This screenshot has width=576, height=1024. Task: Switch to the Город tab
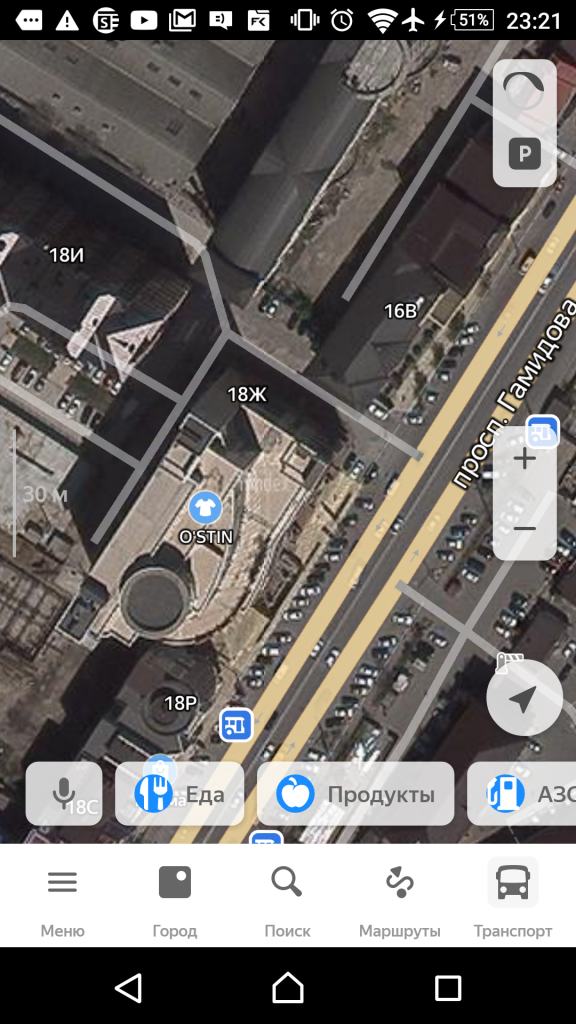coord(174,901)
